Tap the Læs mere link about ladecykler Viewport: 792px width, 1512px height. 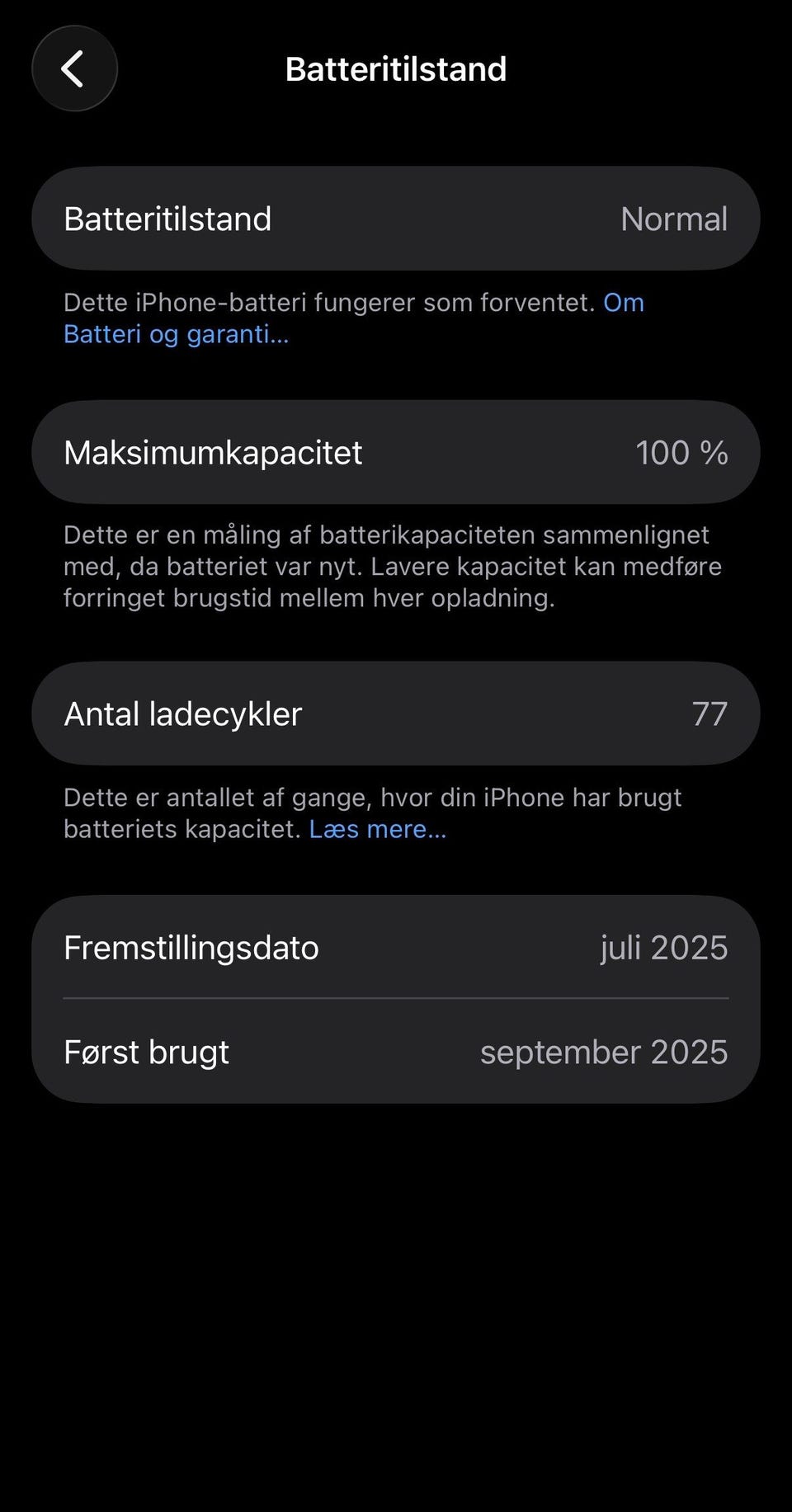(377, 829)
